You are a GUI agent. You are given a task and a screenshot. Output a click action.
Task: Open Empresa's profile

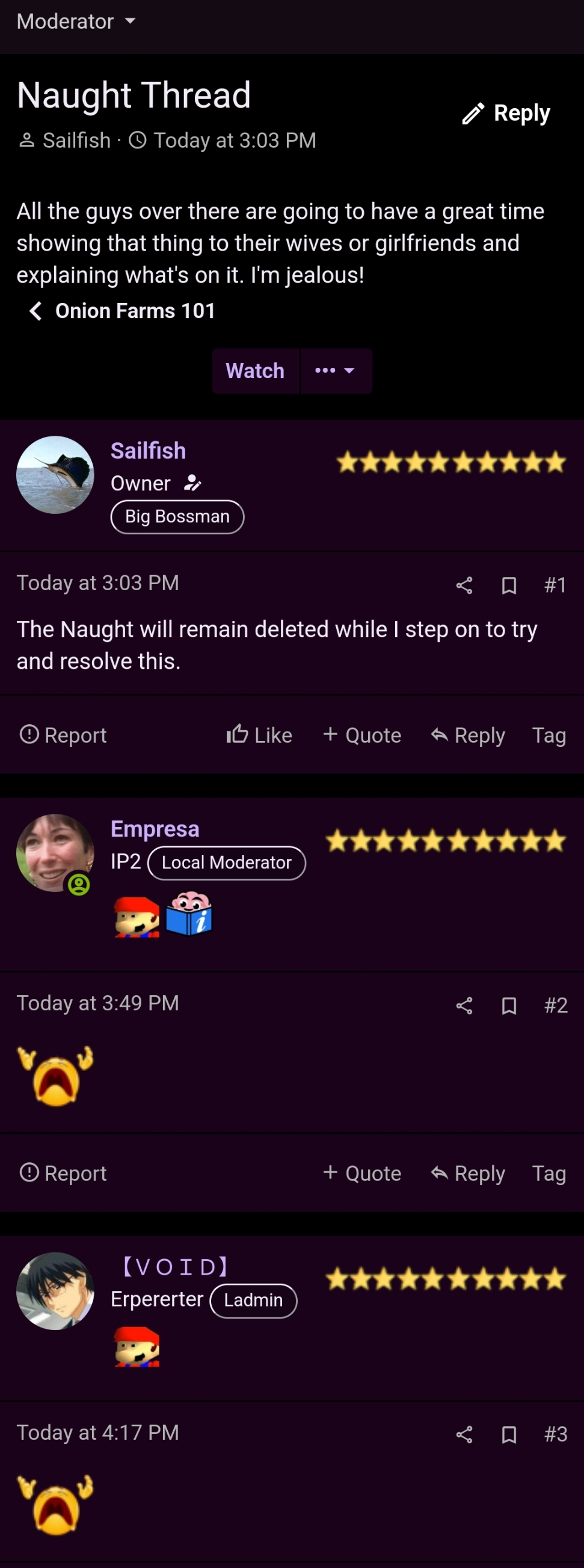point(155,829)
